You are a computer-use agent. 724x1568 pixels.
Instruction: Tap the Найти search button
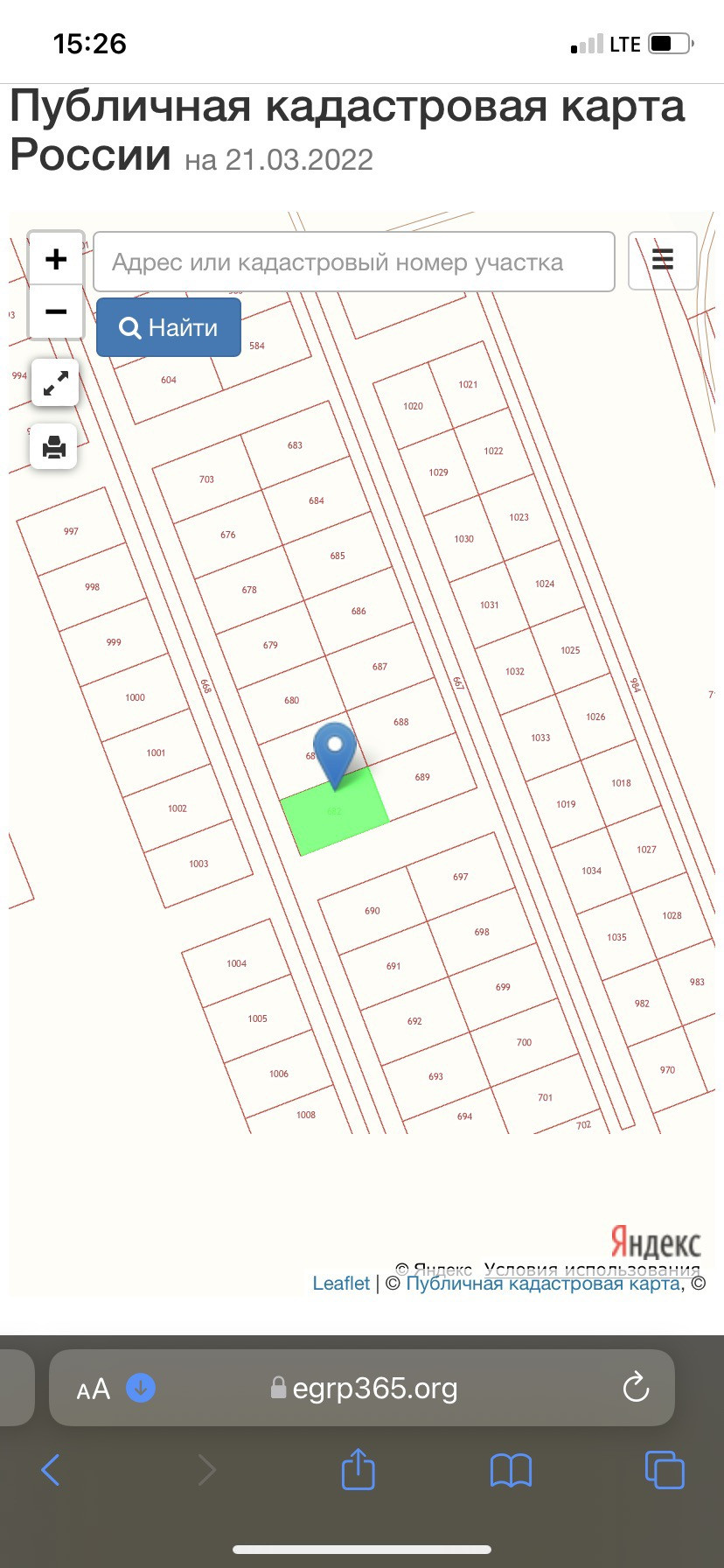pos(169,327)
